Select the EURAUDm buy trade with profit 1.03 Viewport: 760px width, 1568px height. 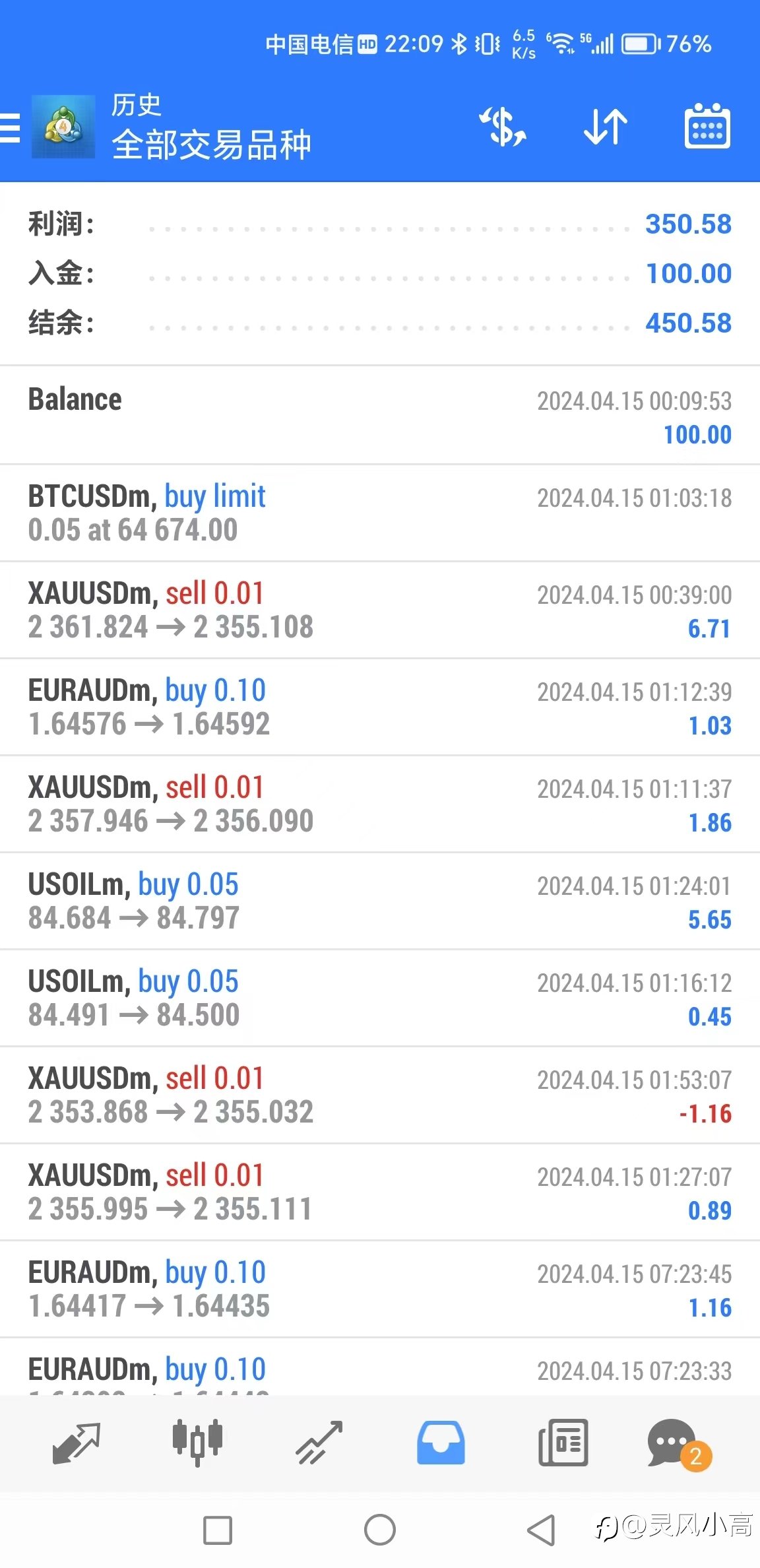(x=380, y=707)
